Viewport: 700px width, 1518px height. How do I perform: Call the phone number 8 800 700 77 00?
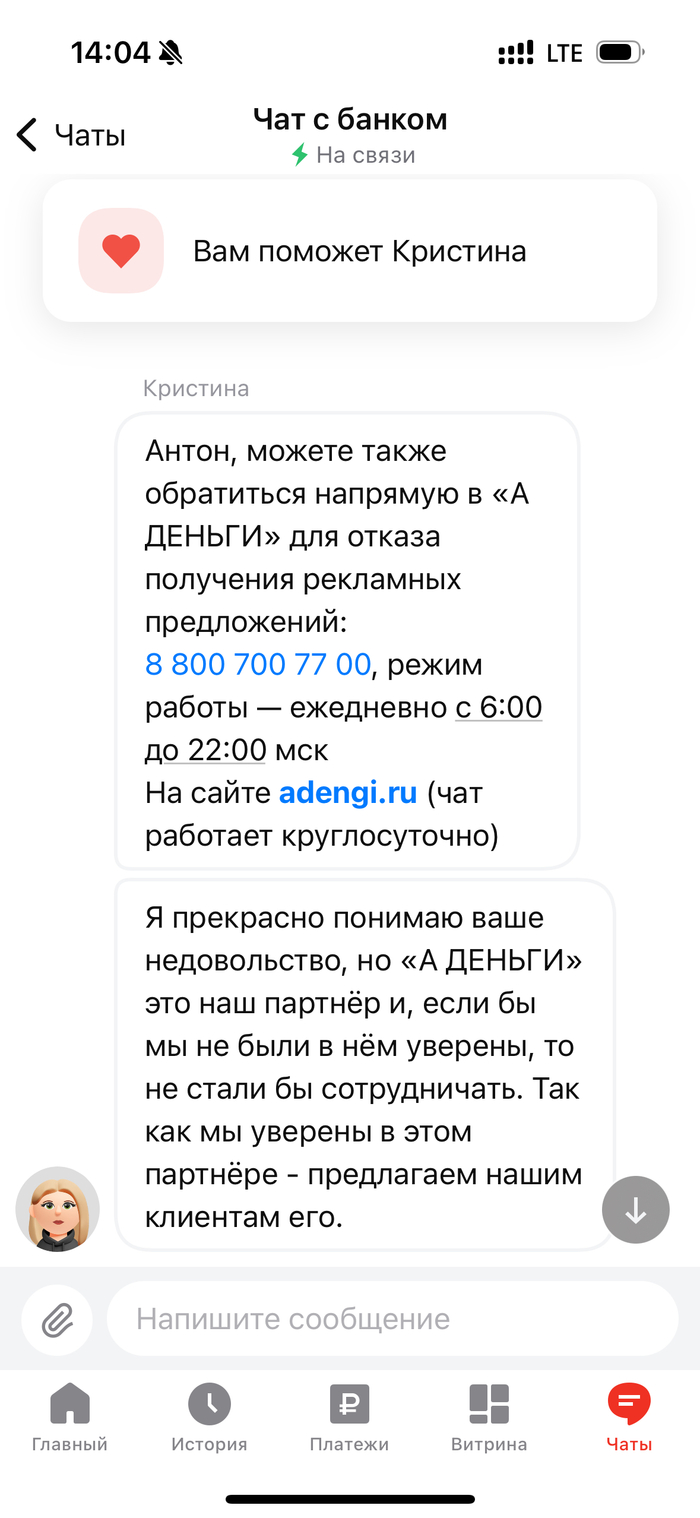tap(258, 664)
